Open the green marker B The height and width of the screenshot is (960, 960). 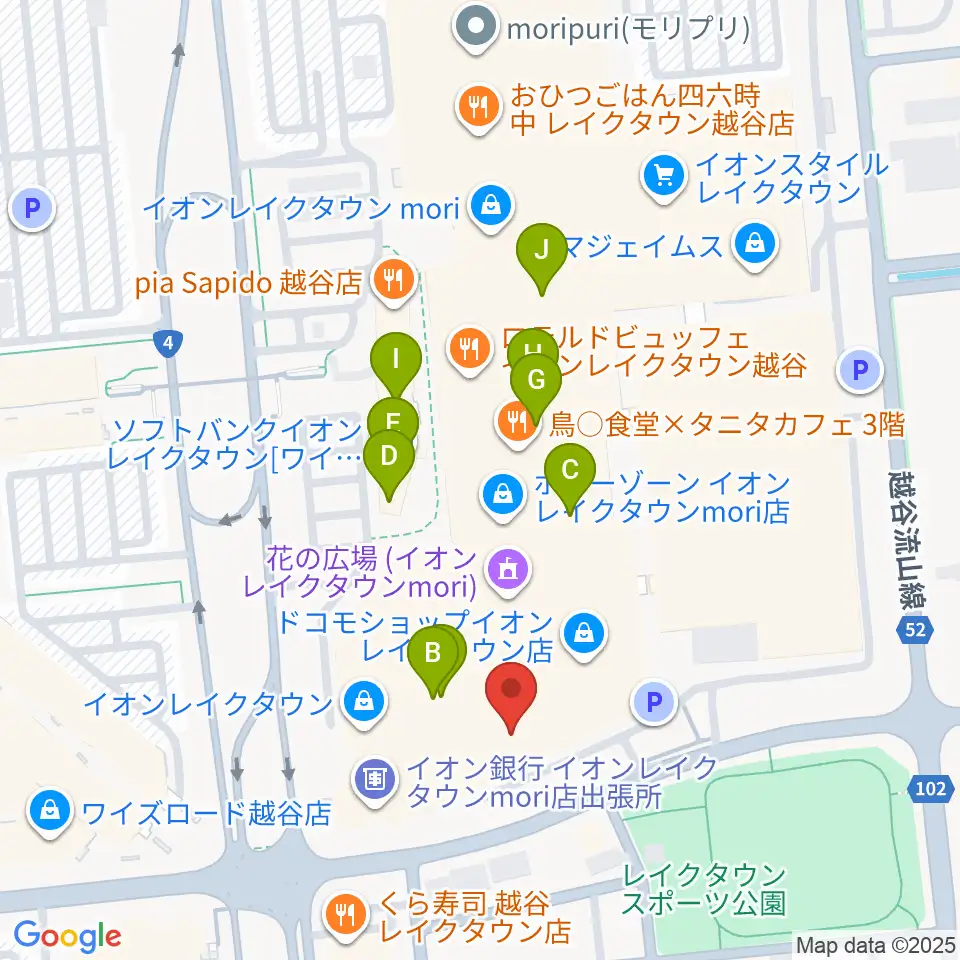pyautogui.click(x=432, y=662)
